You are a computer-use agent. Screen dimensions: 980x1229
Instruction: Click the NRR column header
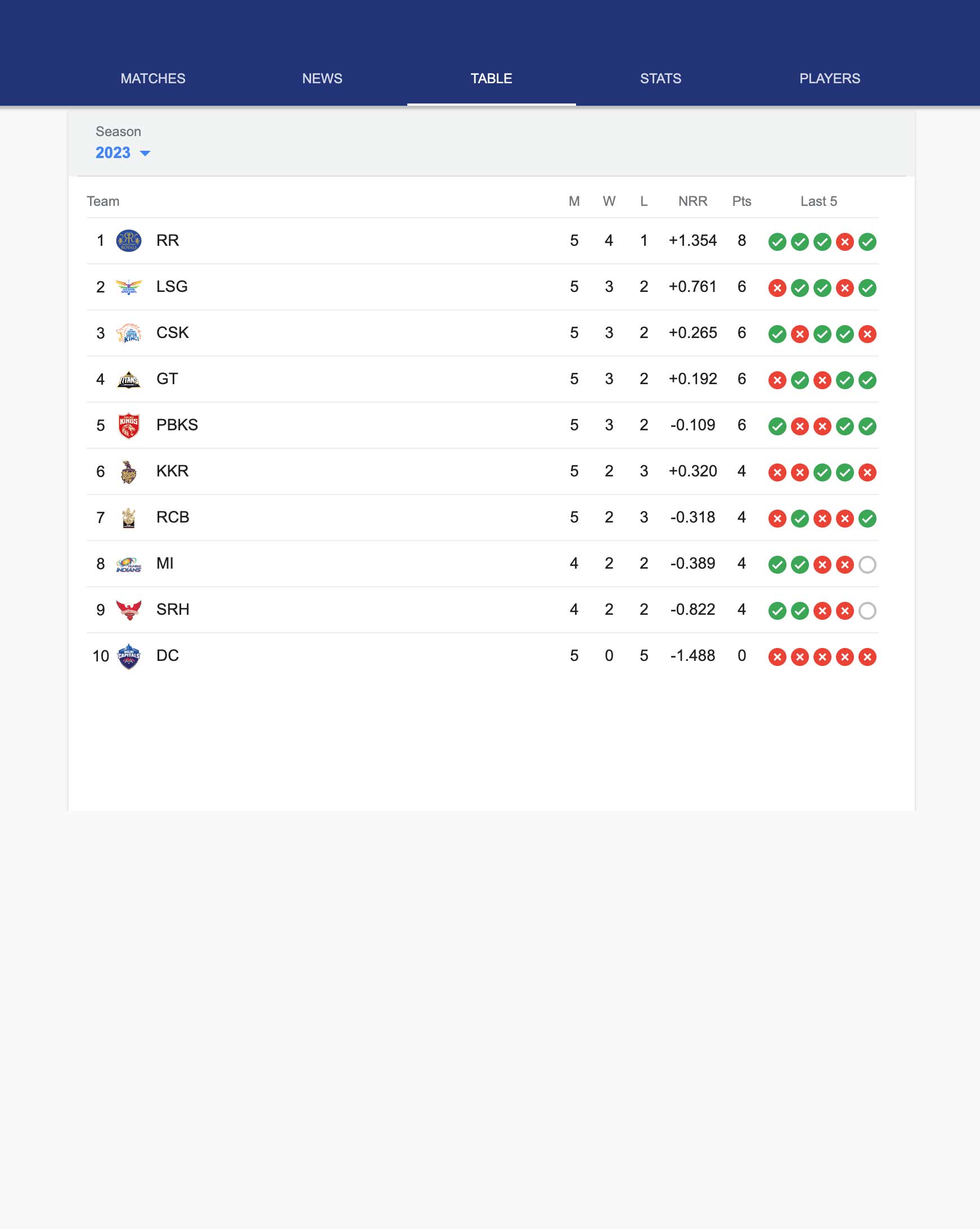[692, 201]
